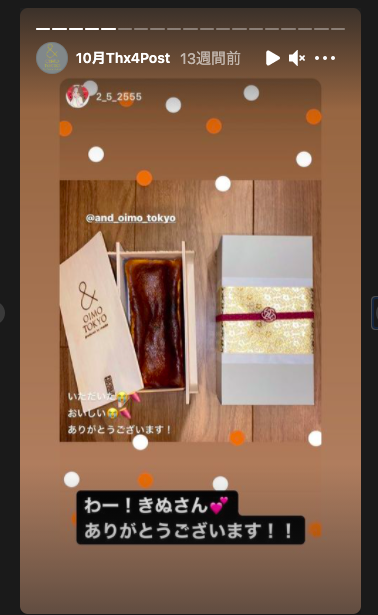Tap the @and_oimo_tokyo mention
The image size is (378, 615).
click(131, 218)
